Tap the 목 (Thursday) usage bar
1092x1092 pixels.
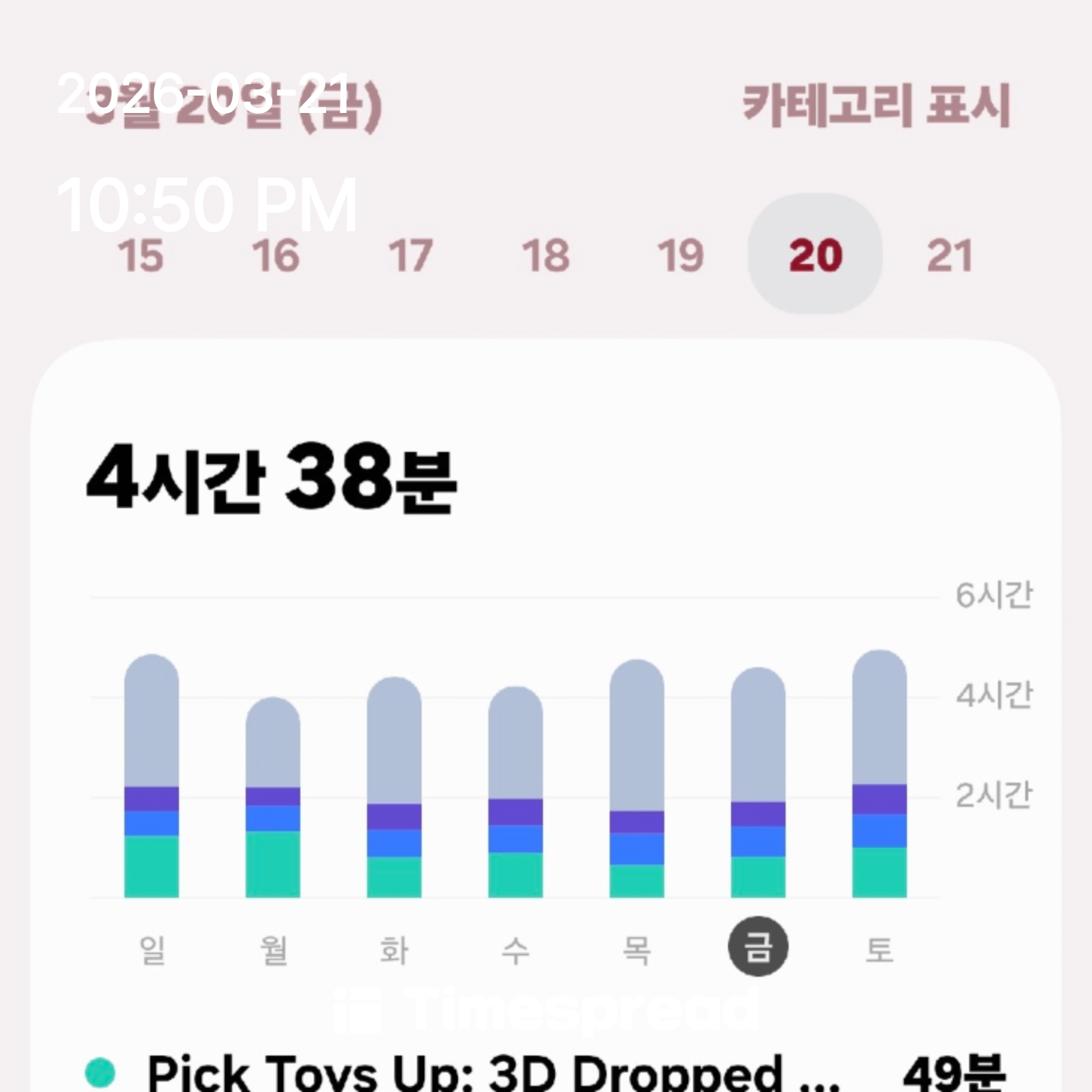coord(637,780)
